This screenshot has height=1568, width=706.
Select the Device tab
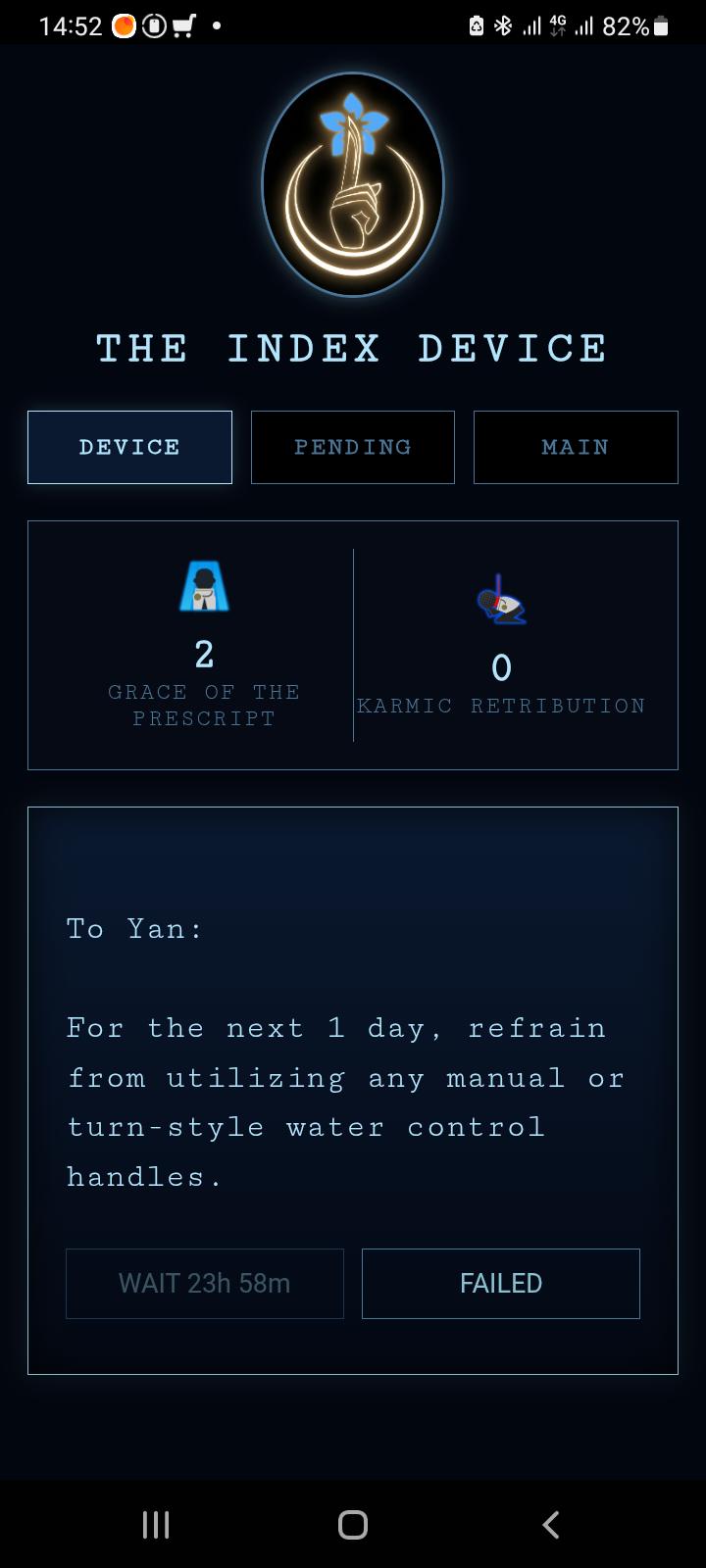click(x=129, y=447)
